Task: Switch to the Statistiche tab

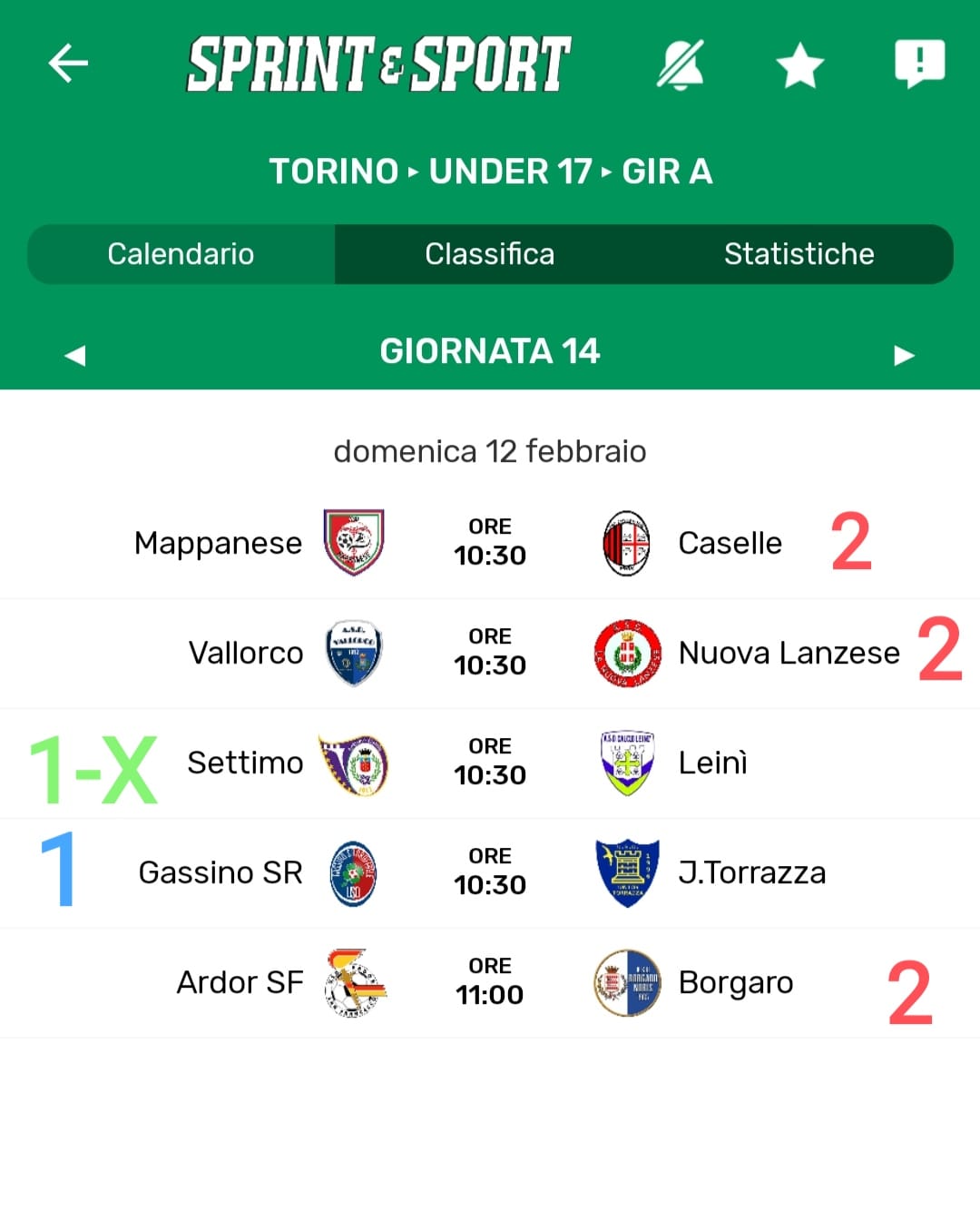Action: [x=799, y=254]
